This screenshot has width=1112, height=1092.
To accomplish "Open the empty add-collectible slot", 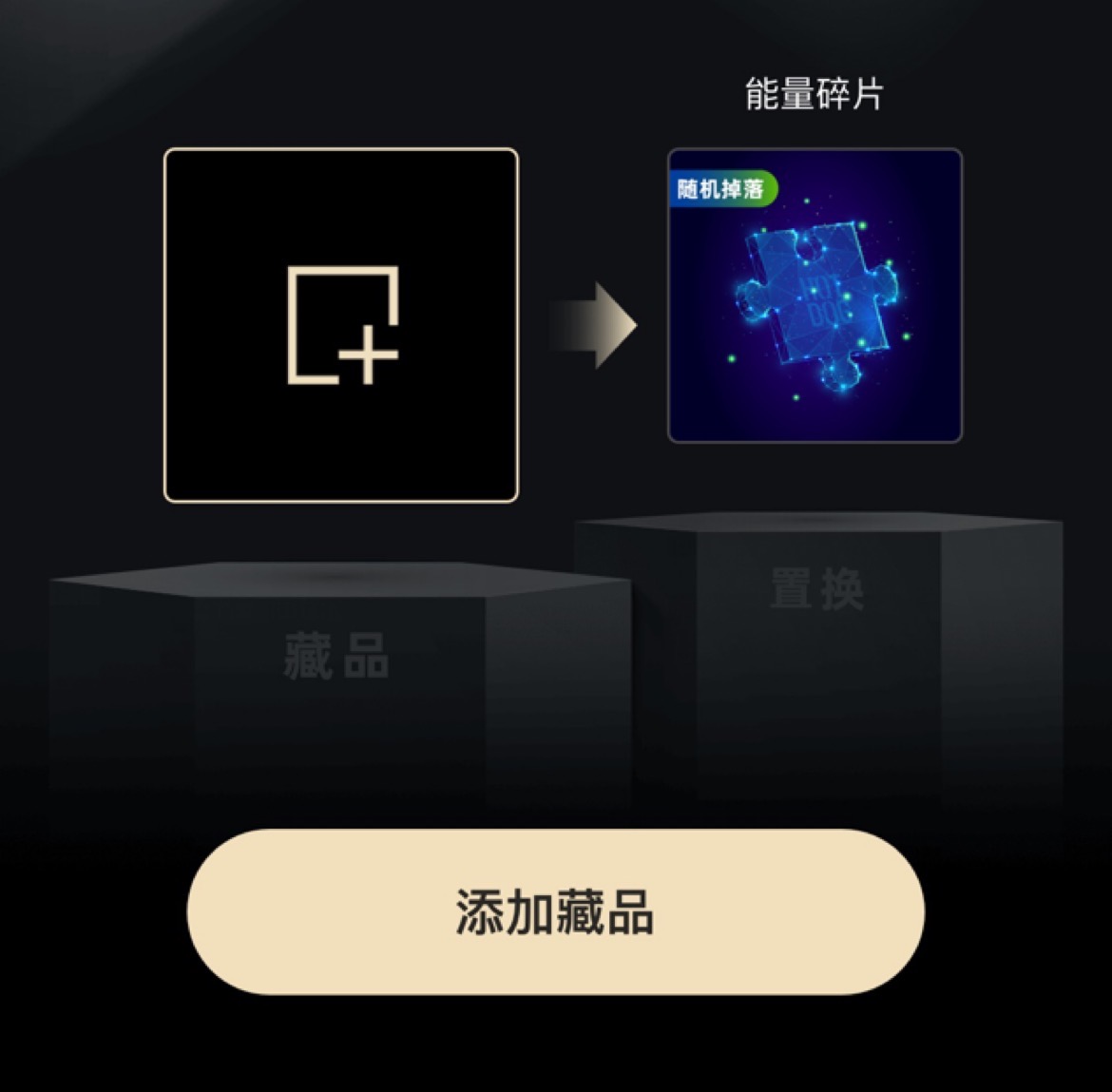I will (x=341, y=325).
